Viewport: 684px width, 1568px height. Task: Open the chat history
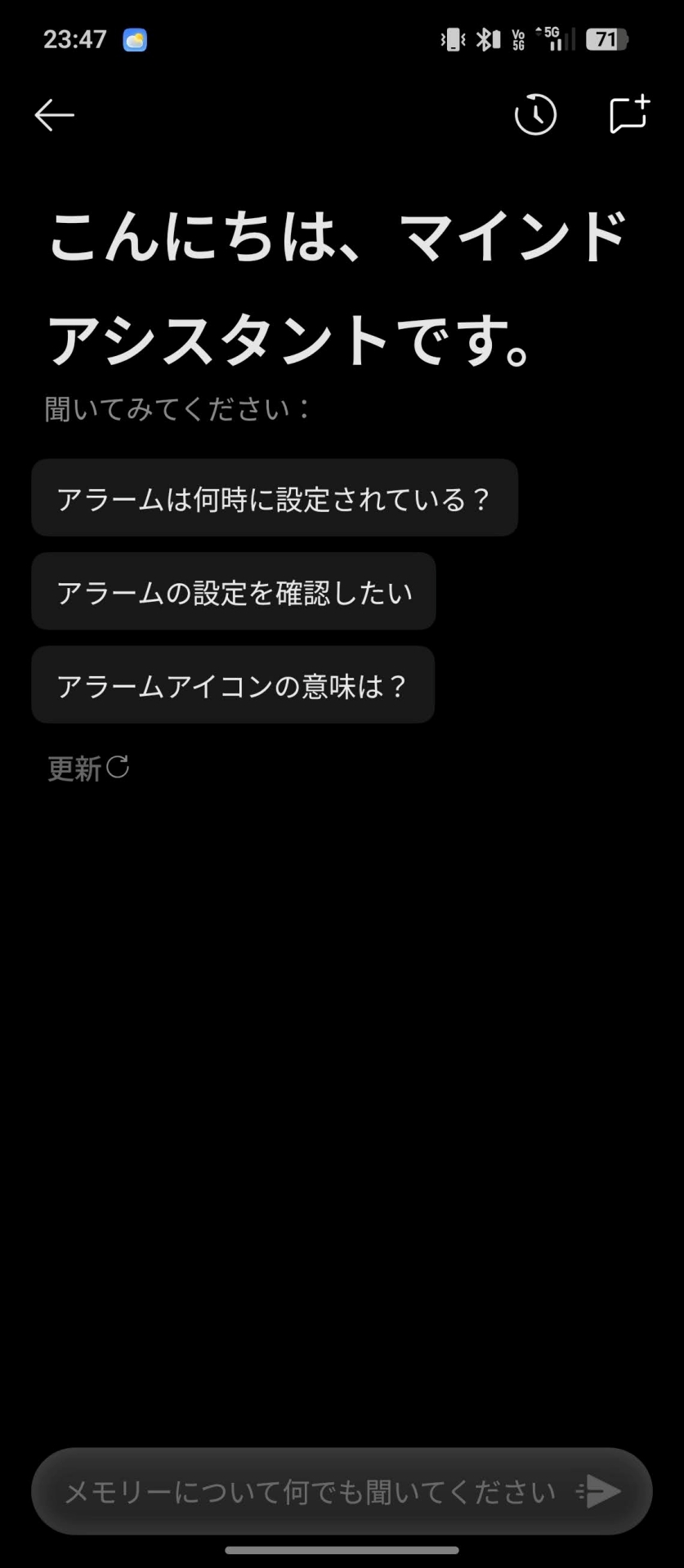tap(535, 114)
